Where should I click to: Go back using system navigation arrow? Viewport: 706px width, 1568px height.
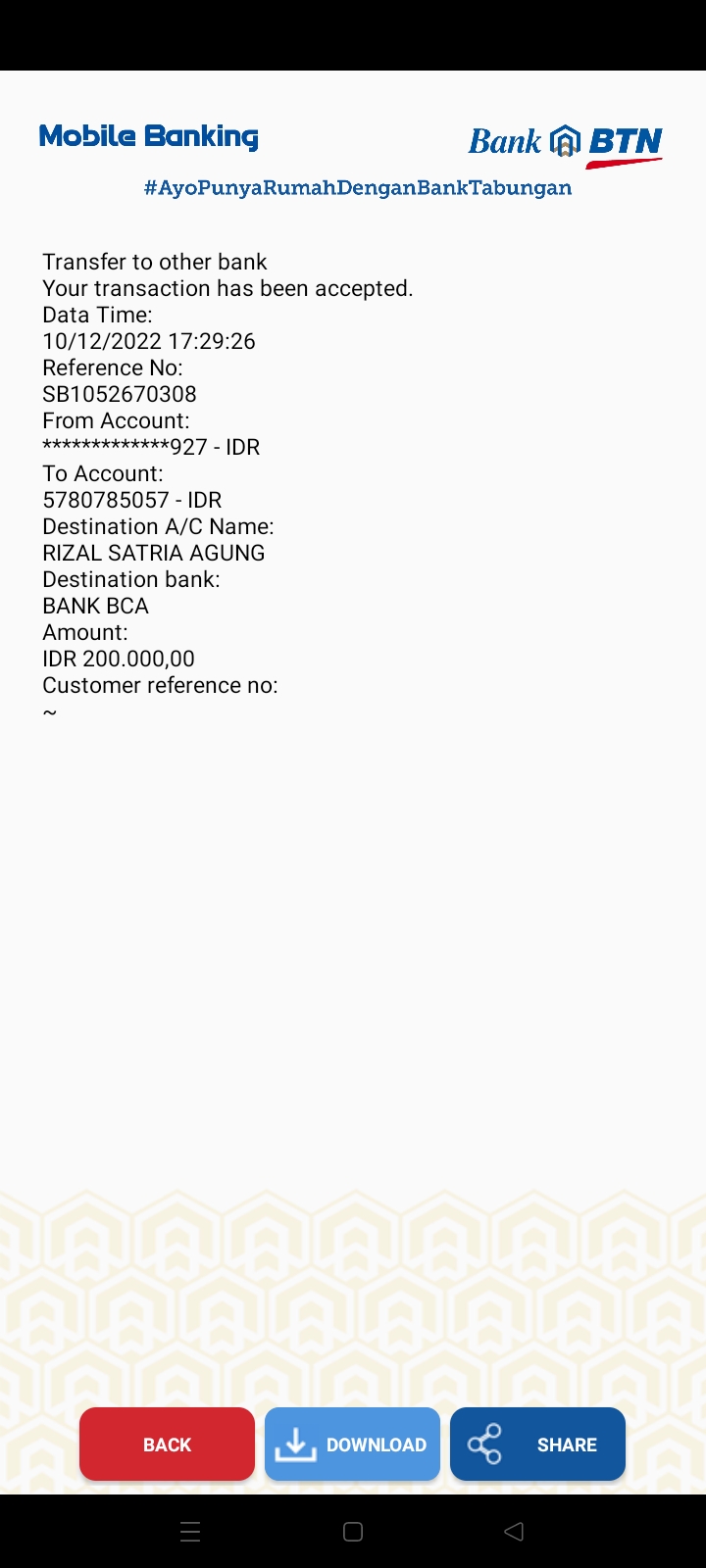click(514, 1532)
